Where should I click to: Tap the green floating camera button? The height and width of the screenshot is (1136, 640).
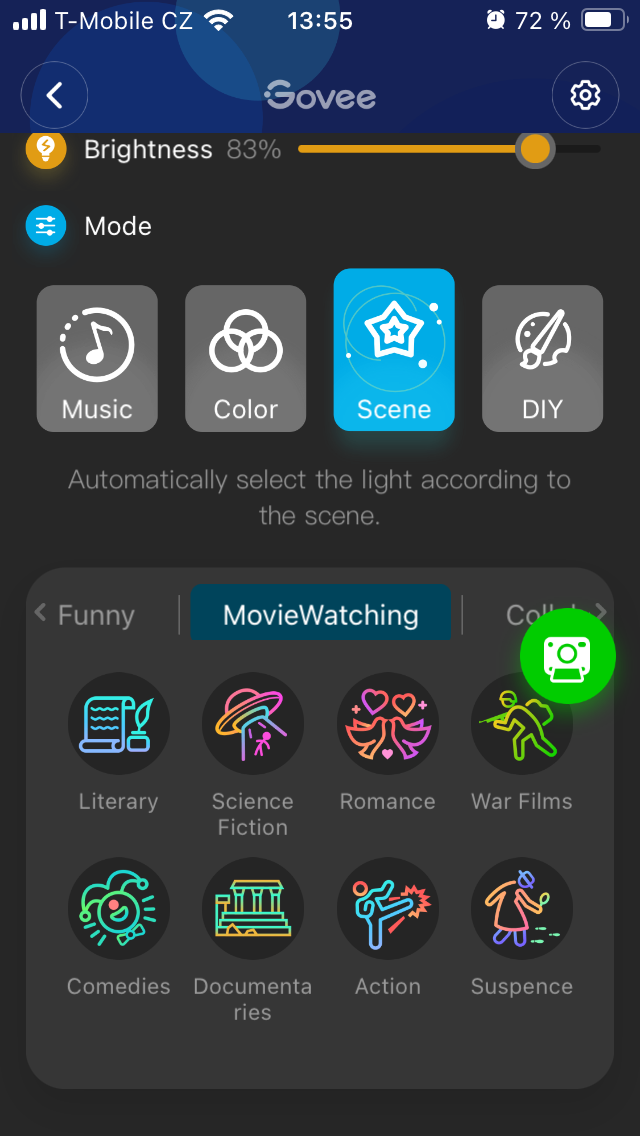point(567,656)
